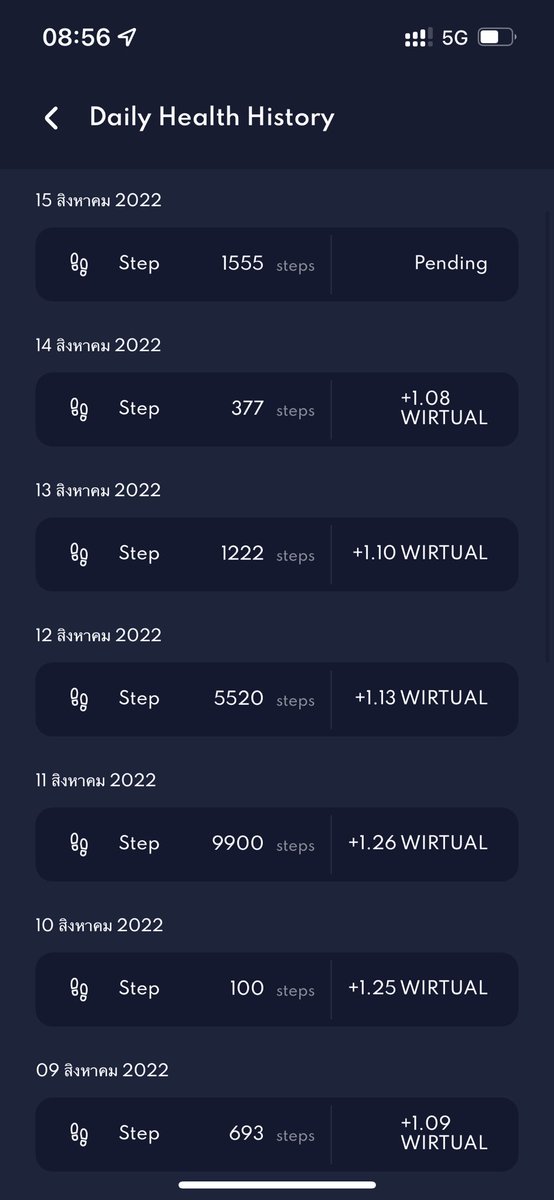Viewport: 554px width, 1200px height.
Task: Open the 100 steps entry
Action: (x=277, y=989)
